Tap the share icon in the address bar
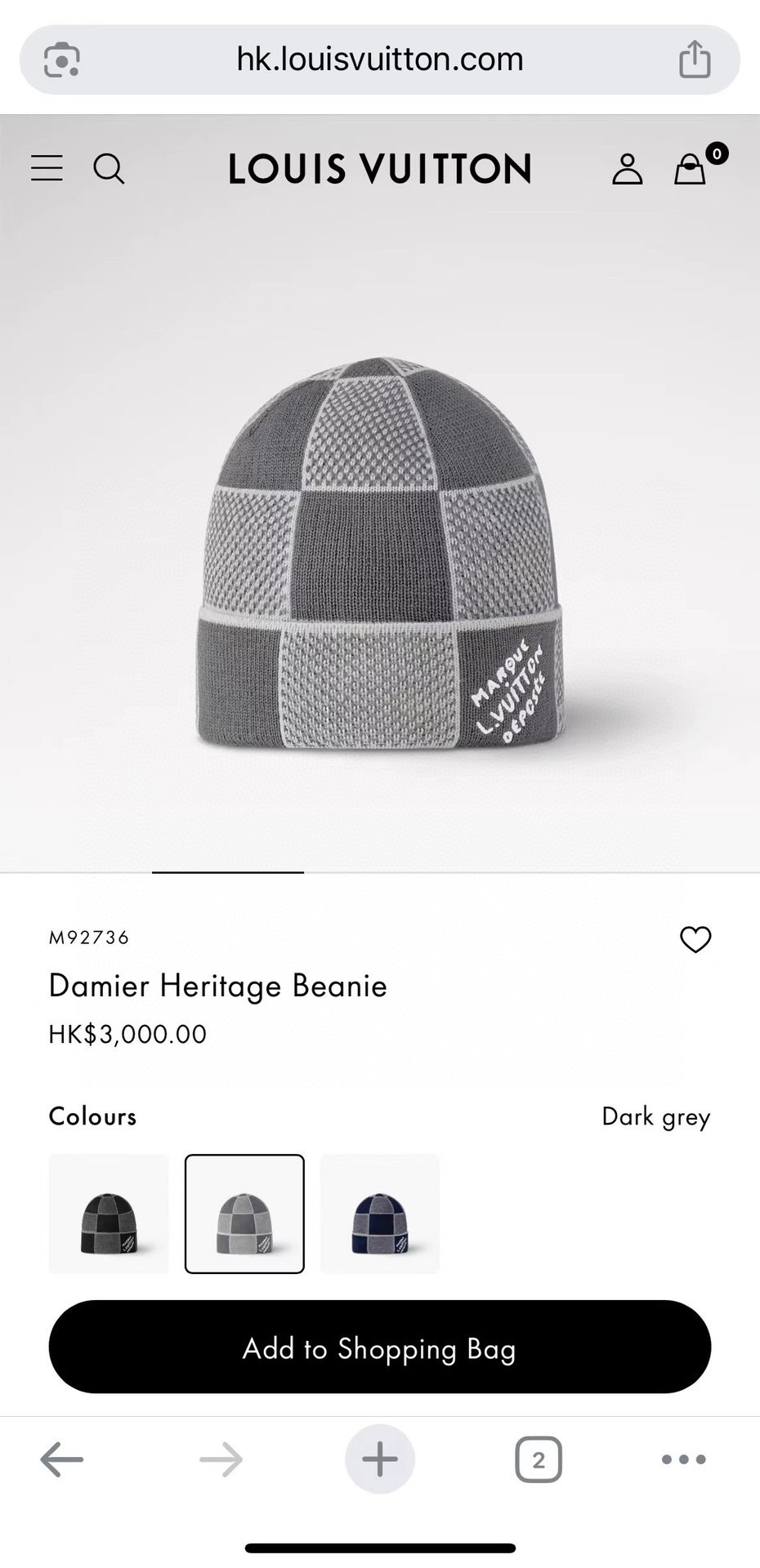The image size is (760, 1568). [x=695, y=58]
